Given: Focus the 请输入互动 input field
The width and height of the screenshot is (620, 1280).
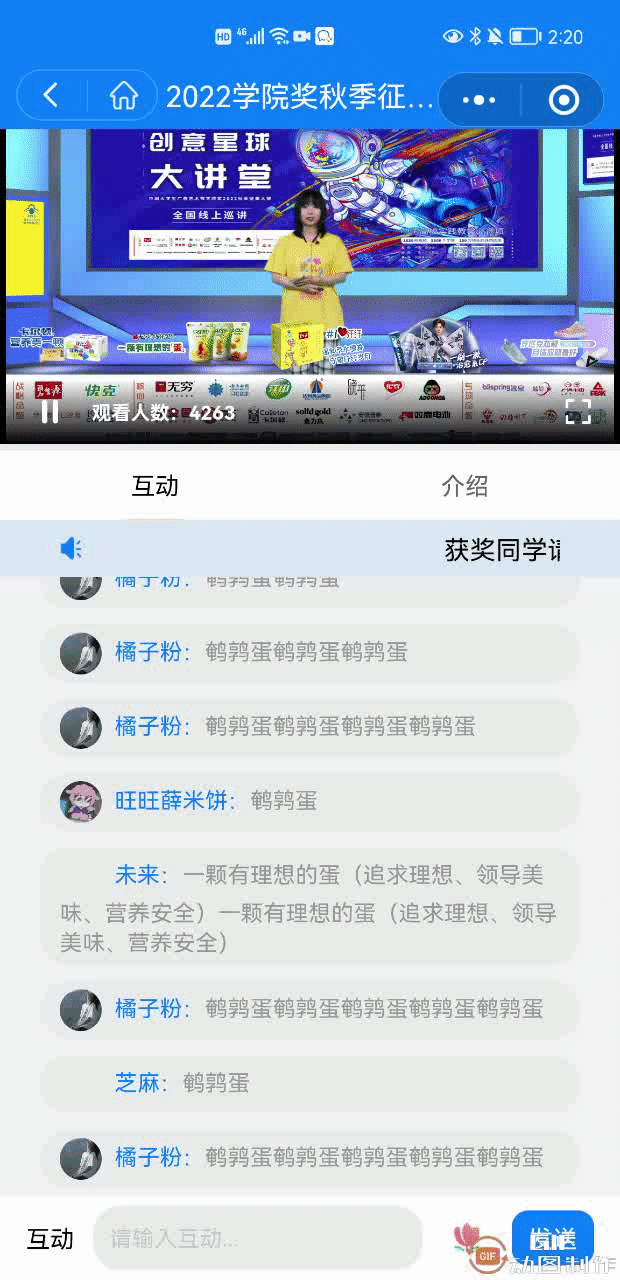Looking at the screenshot, I should click(x=258, y=1239).
